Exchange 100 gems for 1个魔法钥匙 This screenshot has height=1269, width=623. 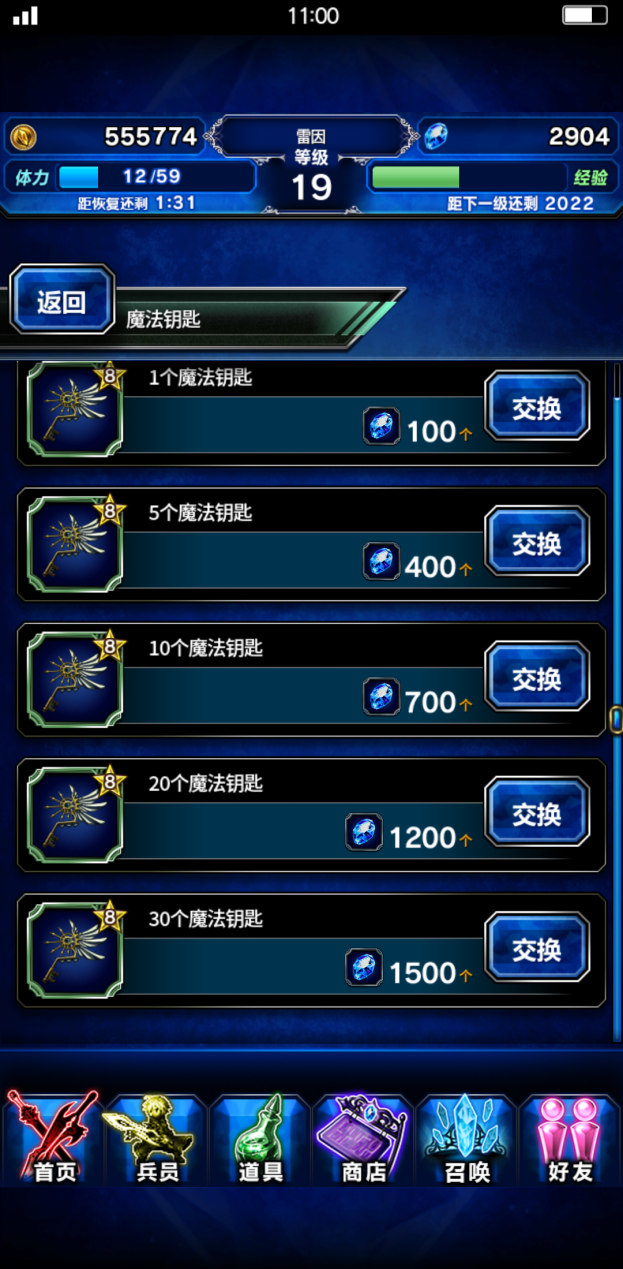(537, 407)
